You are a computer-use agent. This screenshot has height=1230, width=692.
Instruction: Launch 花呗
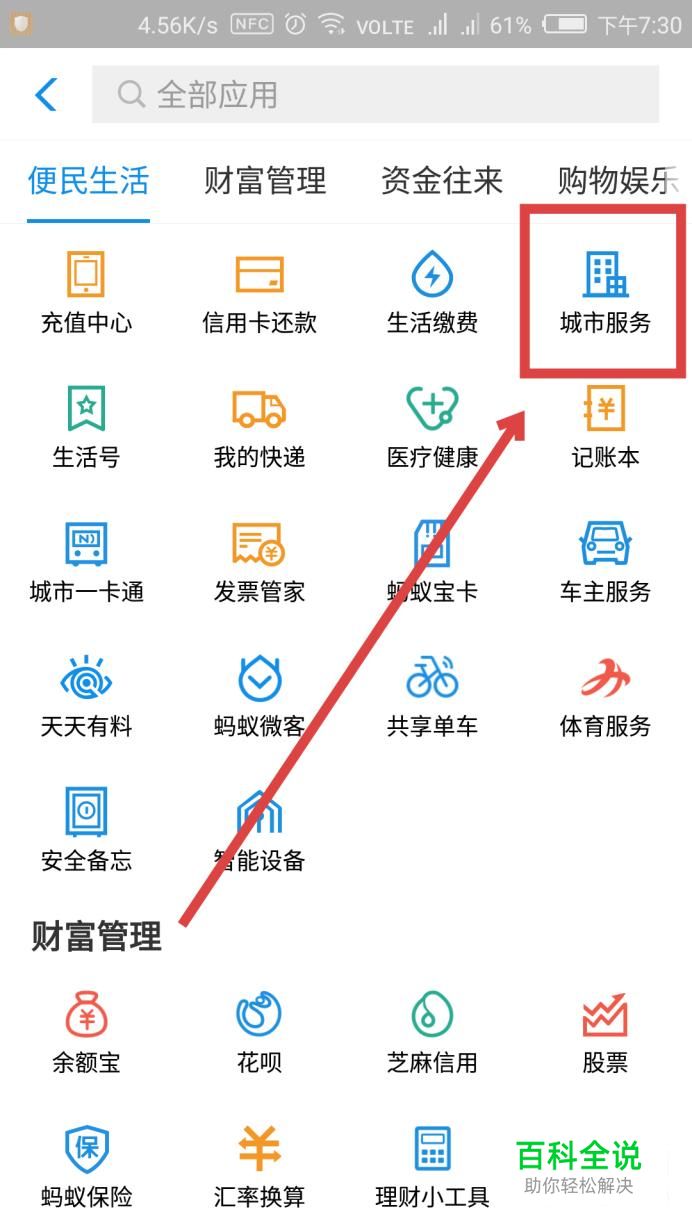click(259, 1032)
